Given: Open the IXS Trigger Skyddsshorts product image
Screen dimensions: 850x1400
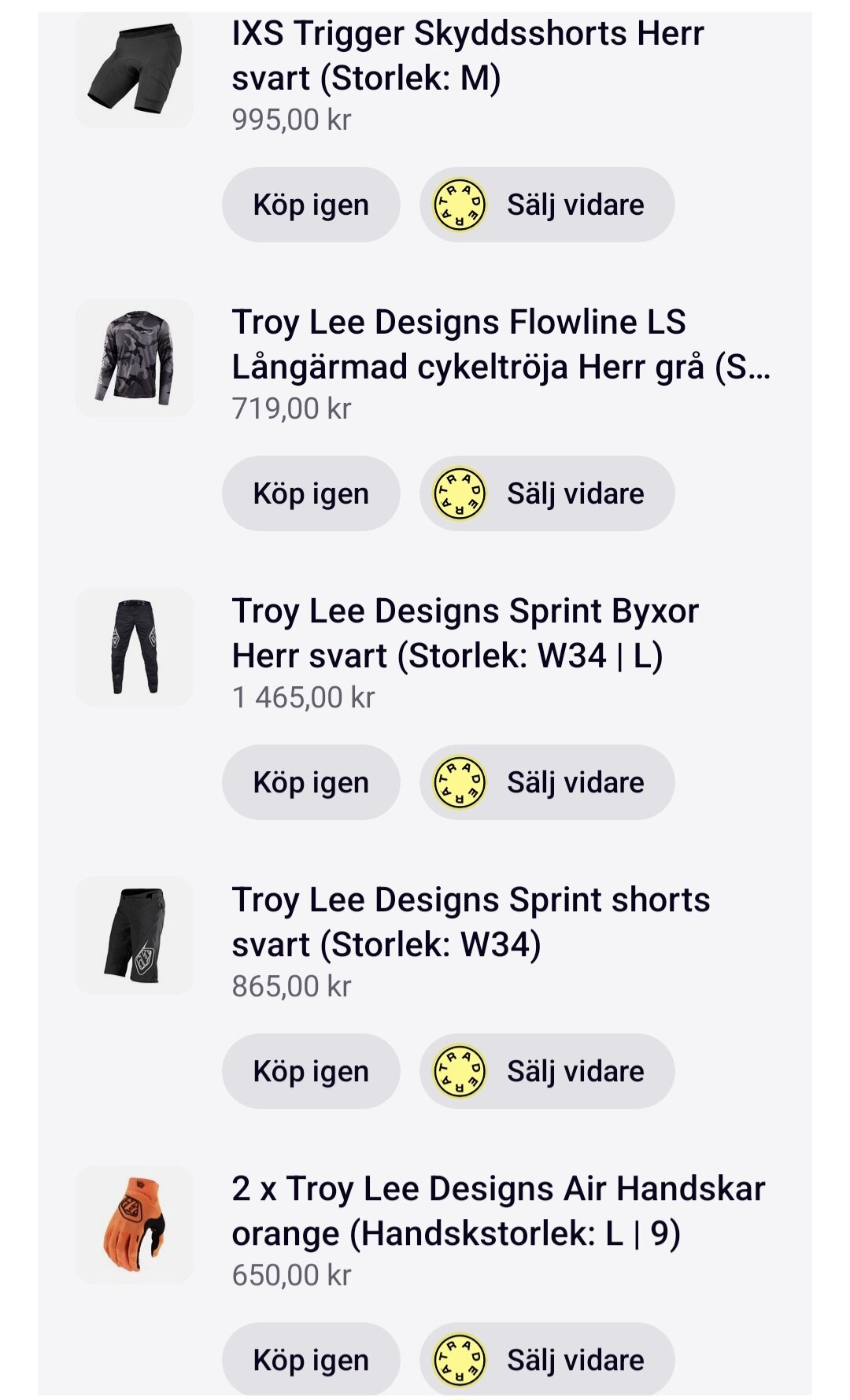Looking at the screenshot, I should tap(135, 69).
